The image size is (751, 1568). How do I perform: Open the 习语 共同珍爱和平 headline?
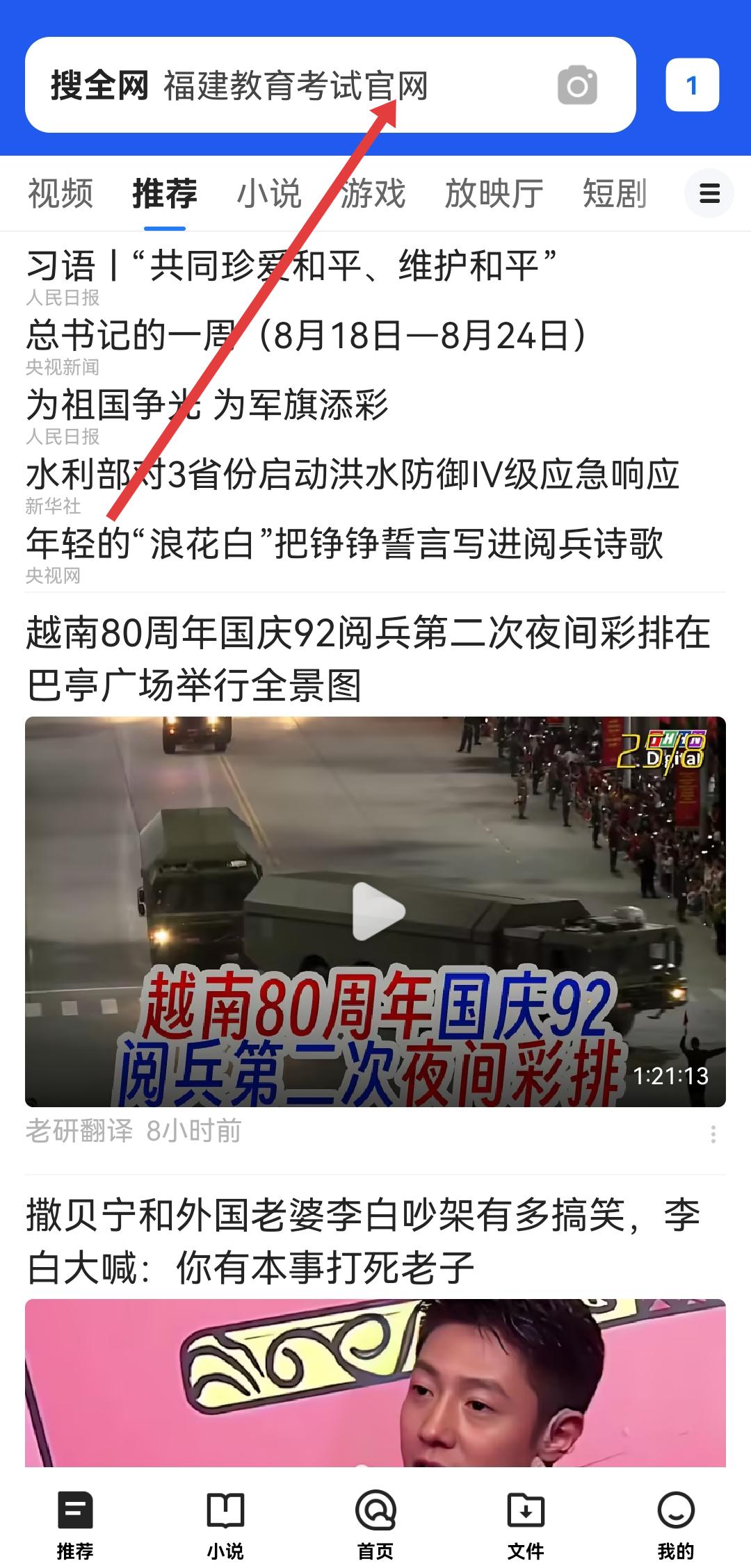pos(292,266)
